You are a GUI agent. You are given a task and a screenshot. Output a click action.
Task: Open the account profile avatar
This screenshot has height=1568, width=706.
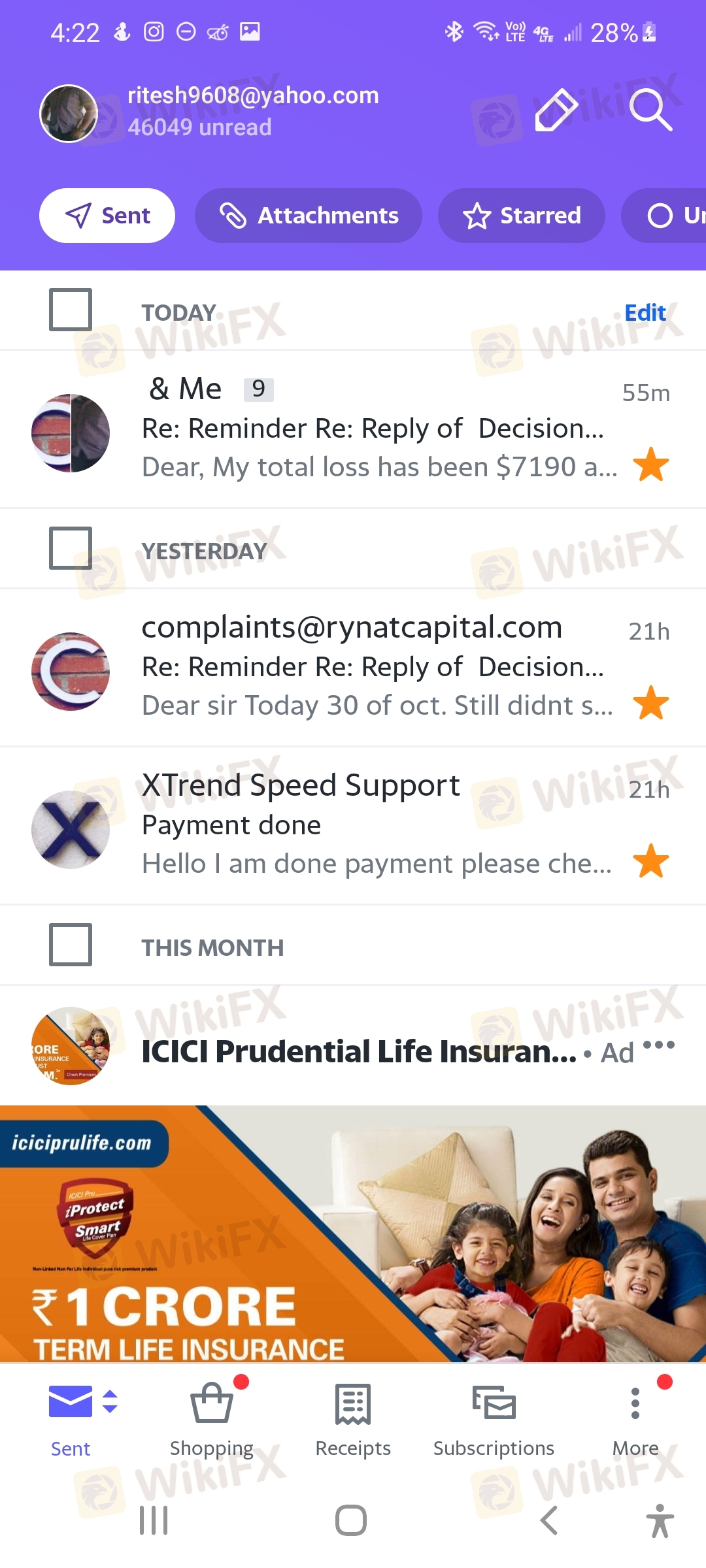[69, 114]
